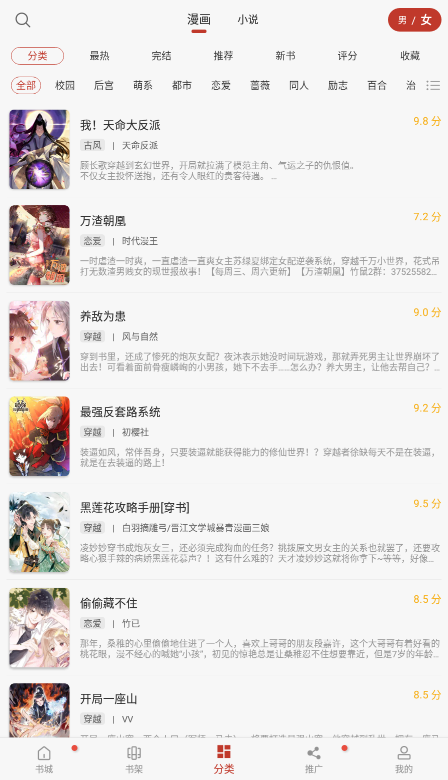Image resolution: width=448 pixels, height=780 pixels.
Task: Open the comic 万渣朝凰
Action: (224, 245)
